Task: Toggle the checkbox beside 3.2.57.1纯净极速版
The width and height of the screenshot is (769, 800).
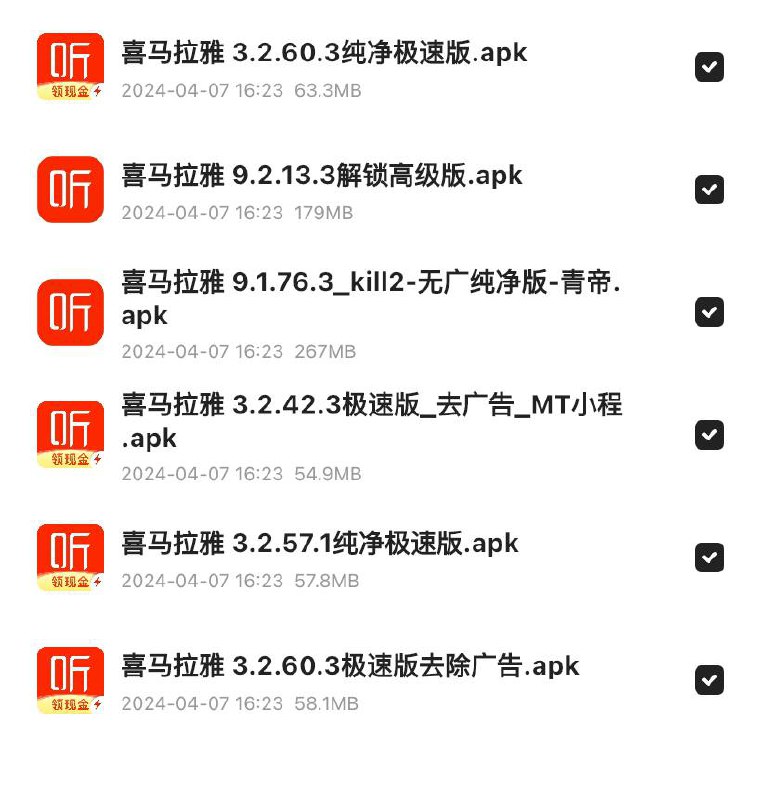Action: tap(710, 557)
